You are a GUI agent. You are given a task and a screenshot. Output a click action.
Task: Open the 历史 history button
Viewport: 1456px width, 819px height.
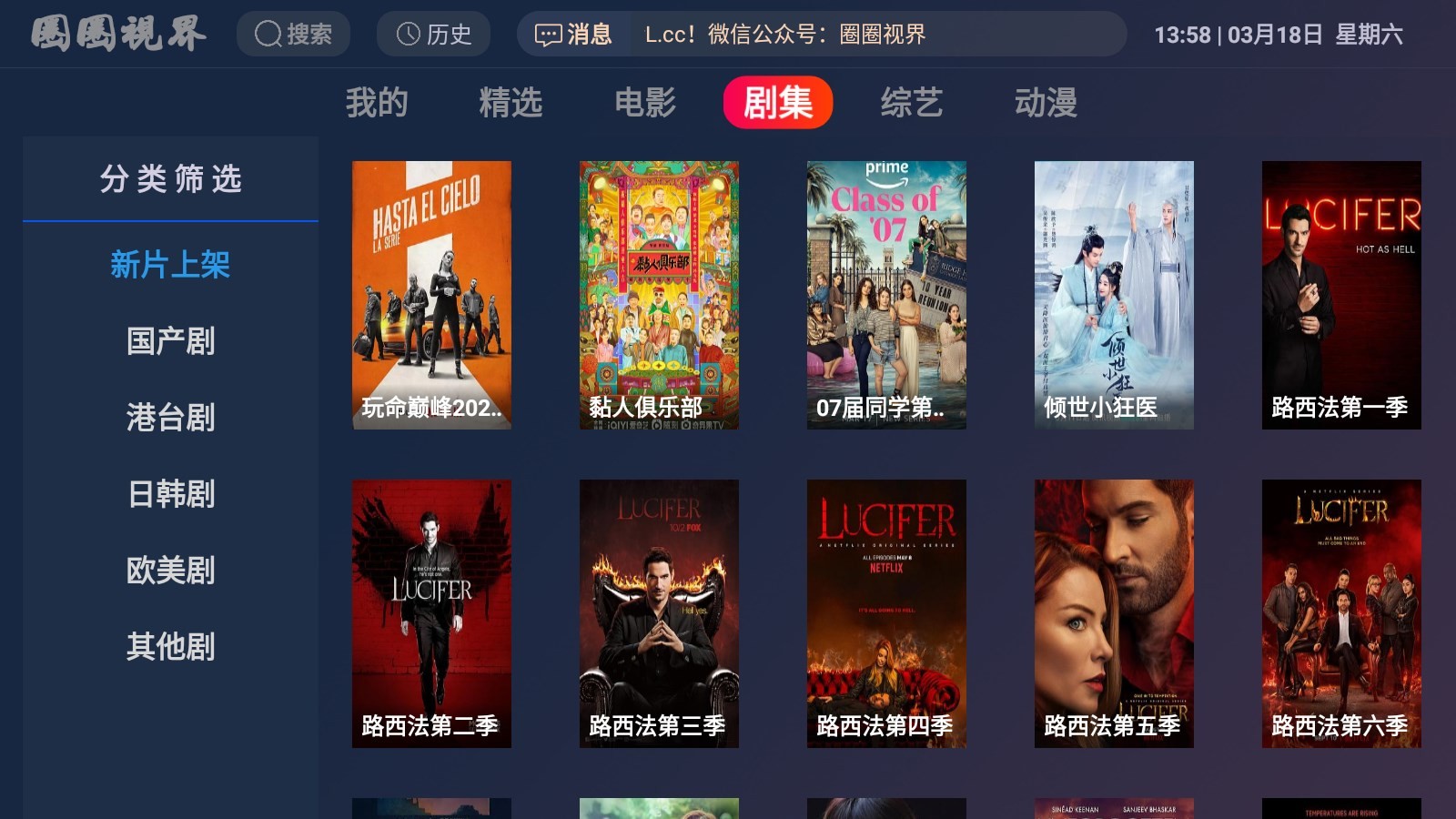[433, 35]
